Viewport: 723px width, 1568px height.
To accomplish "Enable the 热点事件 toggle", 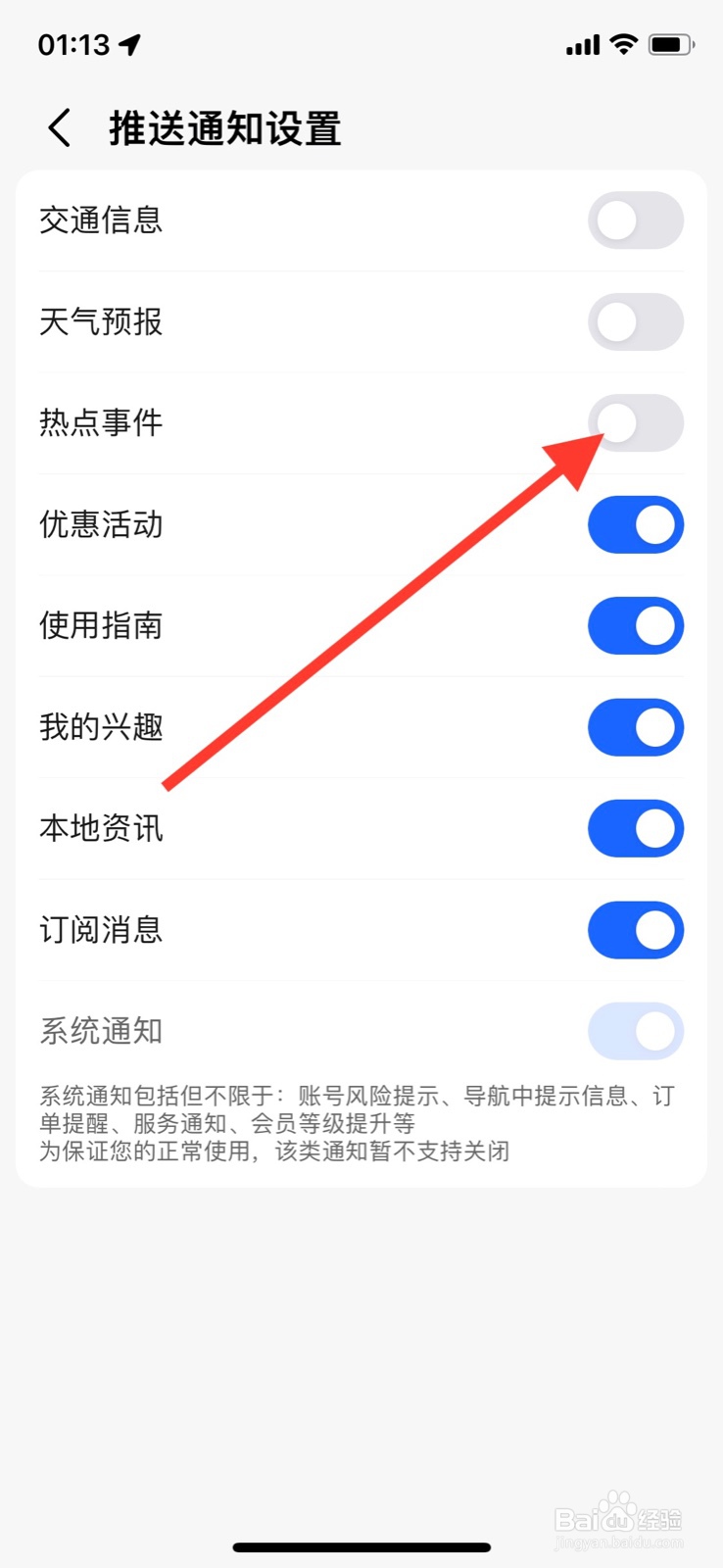I will pyautogui.click(x=635, y=422).
